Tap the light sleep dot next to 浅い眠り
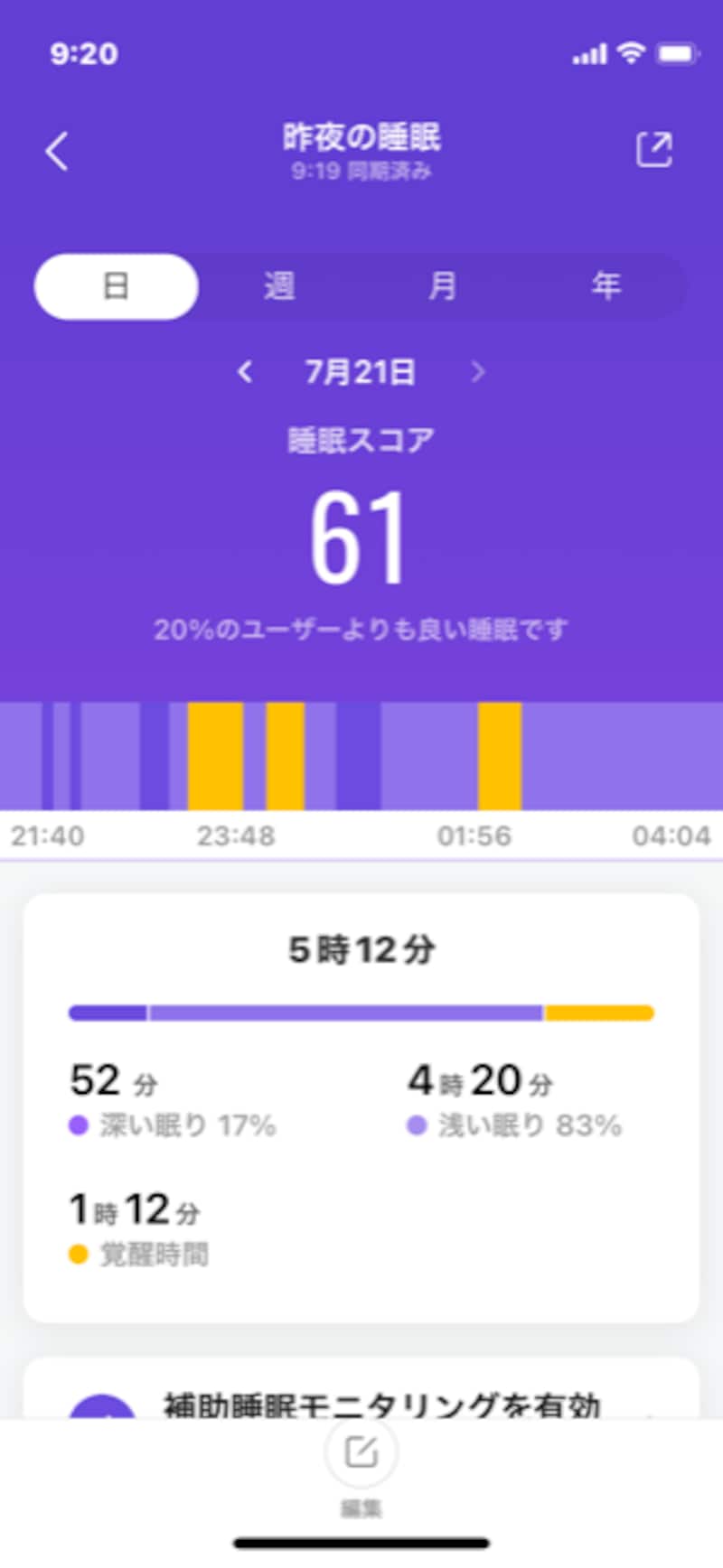Image resolution: width=723 pixels, height=1568 pixels. tap(416, 1125)
